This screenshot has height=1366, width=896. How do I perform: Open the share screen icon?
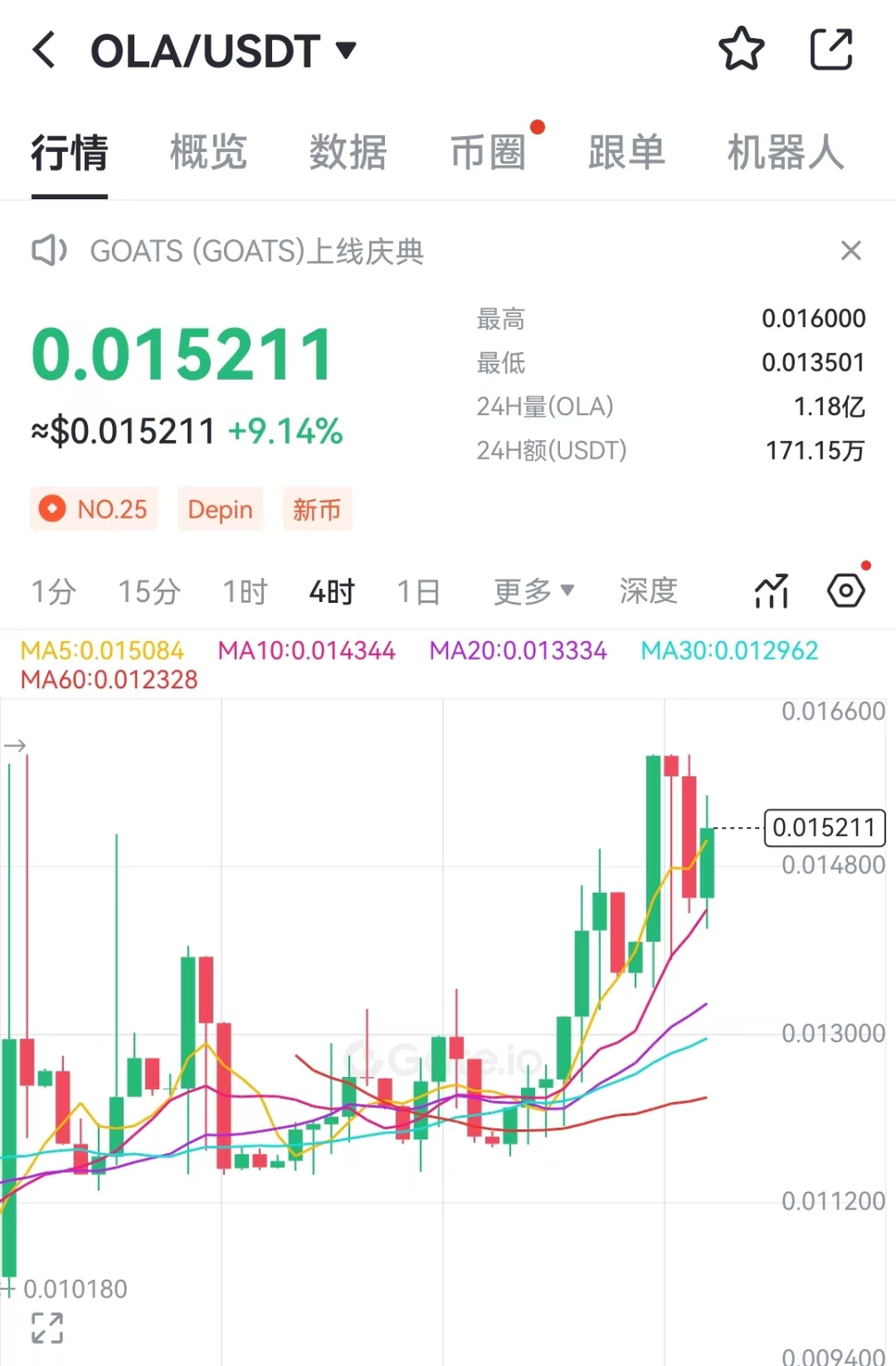point(832,49)
